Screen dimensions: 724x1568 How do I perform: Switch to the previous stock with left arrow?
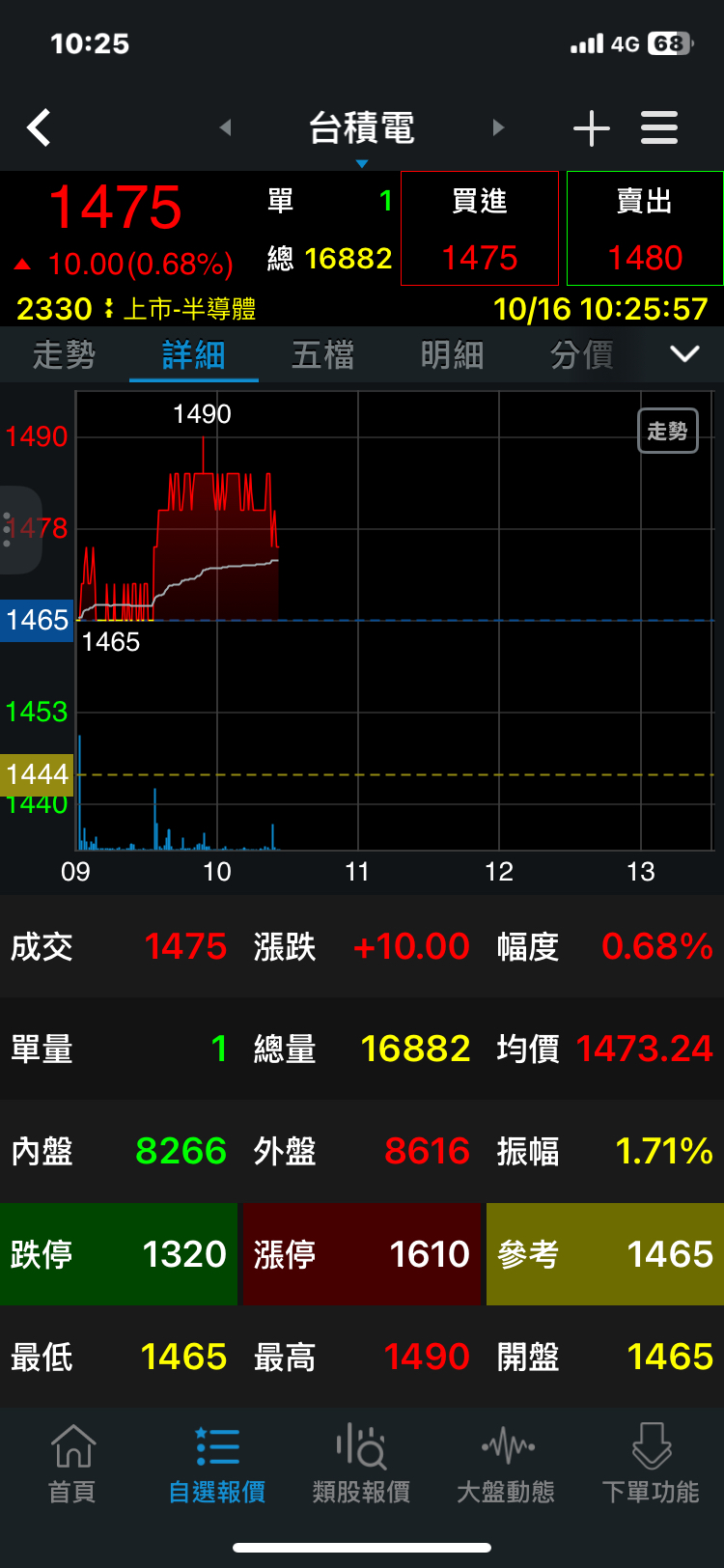pos(226,127)
